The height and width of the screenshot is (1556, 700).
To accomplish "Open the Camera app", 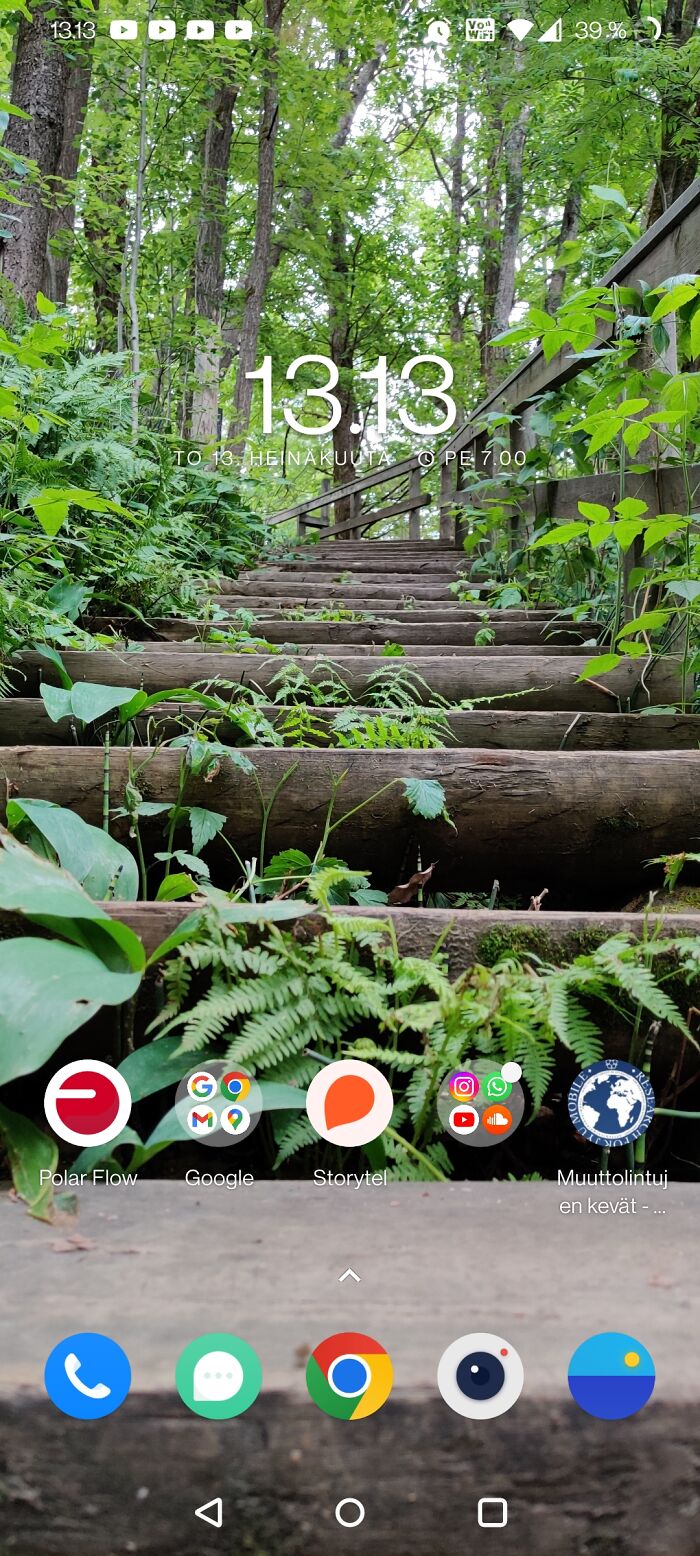I will (480, 1376).
